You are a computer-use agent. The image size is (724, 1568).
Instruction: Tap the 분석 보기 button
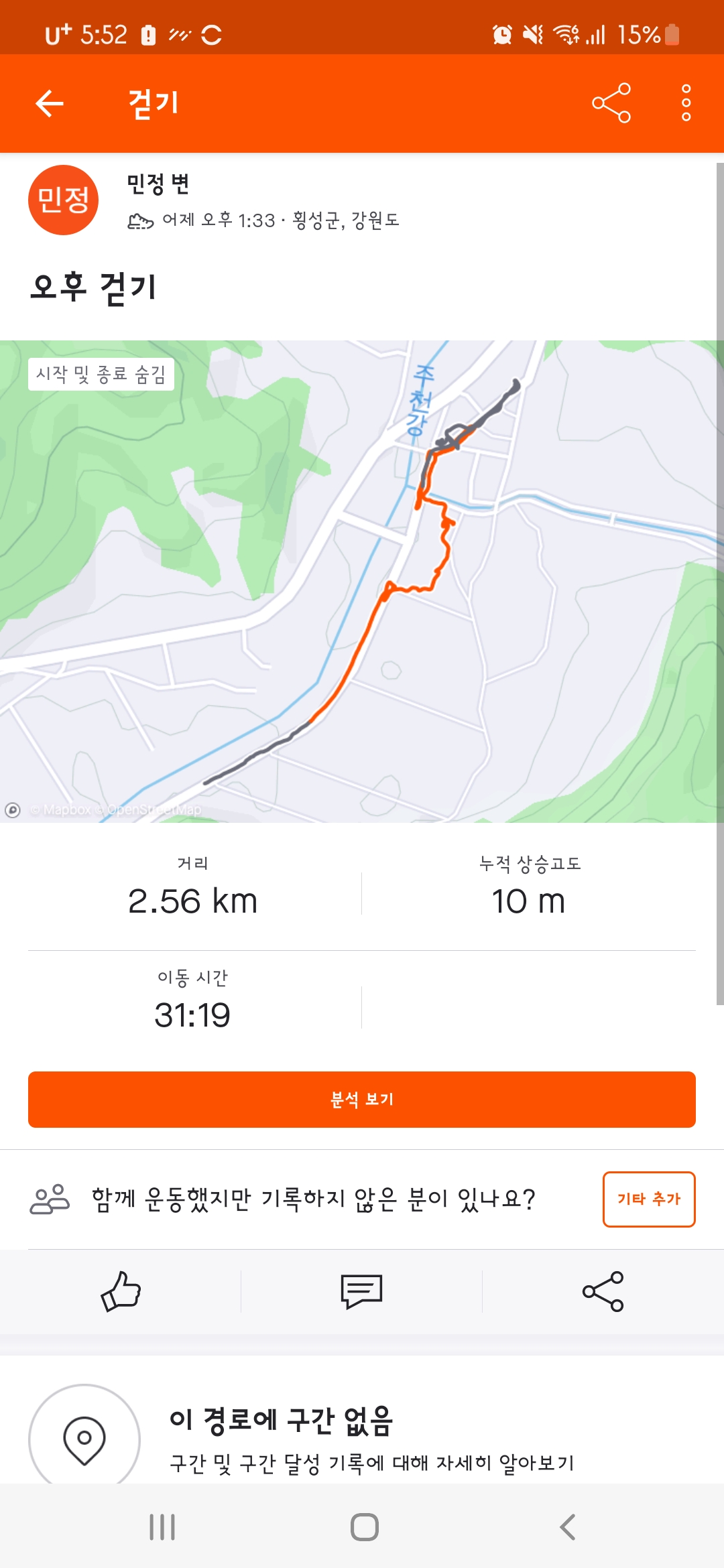pyautogui.click(x=362, y=1099)
